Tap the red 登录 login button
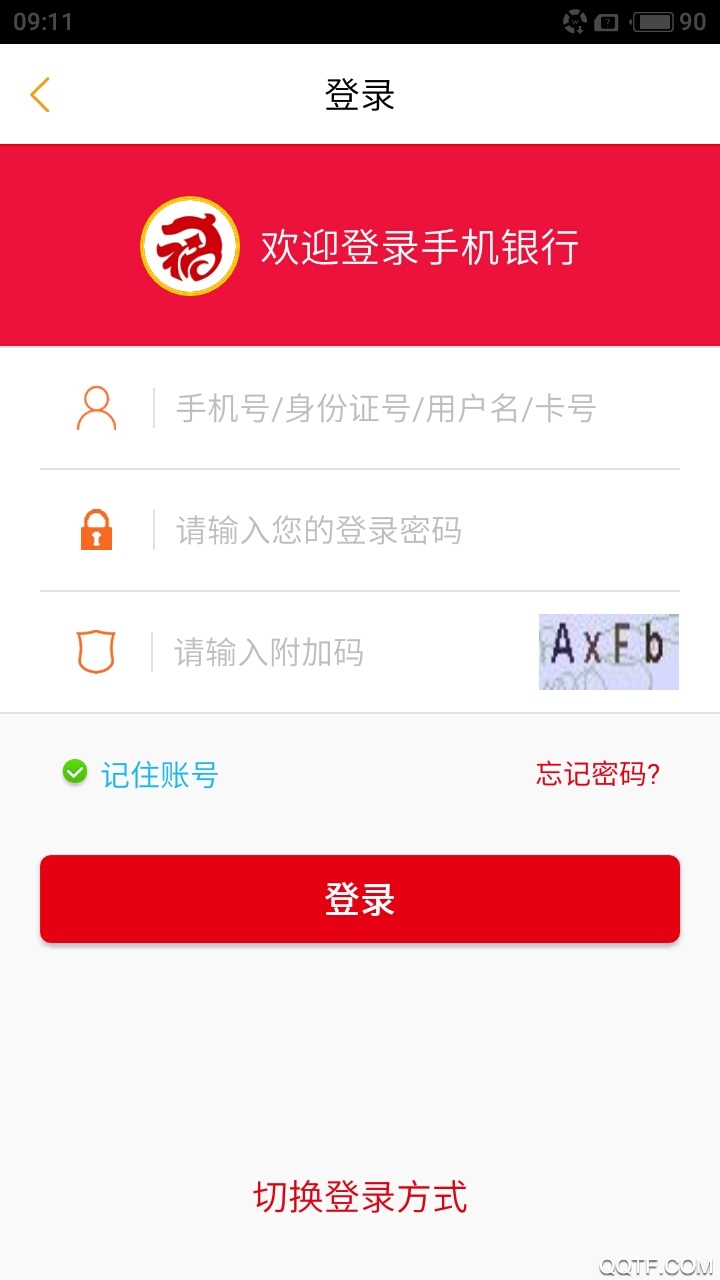 click(x=360, y=899)
